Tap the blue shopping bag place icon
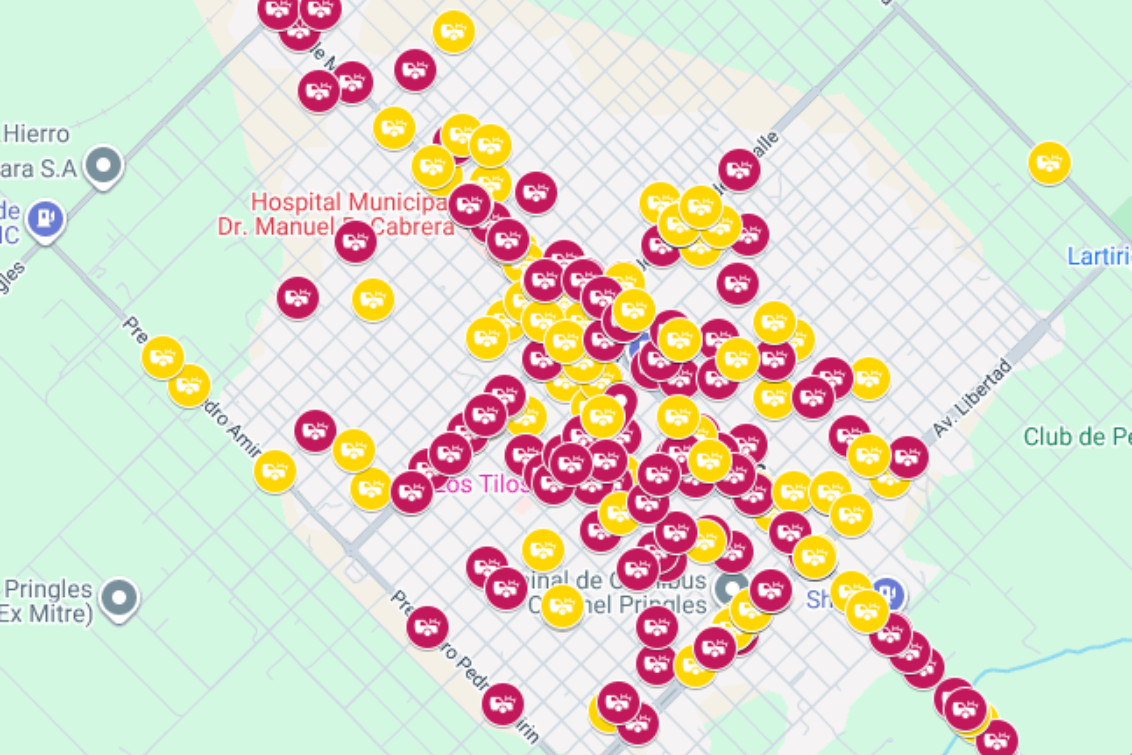Image resolution: width=1132 pixels, height=755 pixels. tap(892, 595)
